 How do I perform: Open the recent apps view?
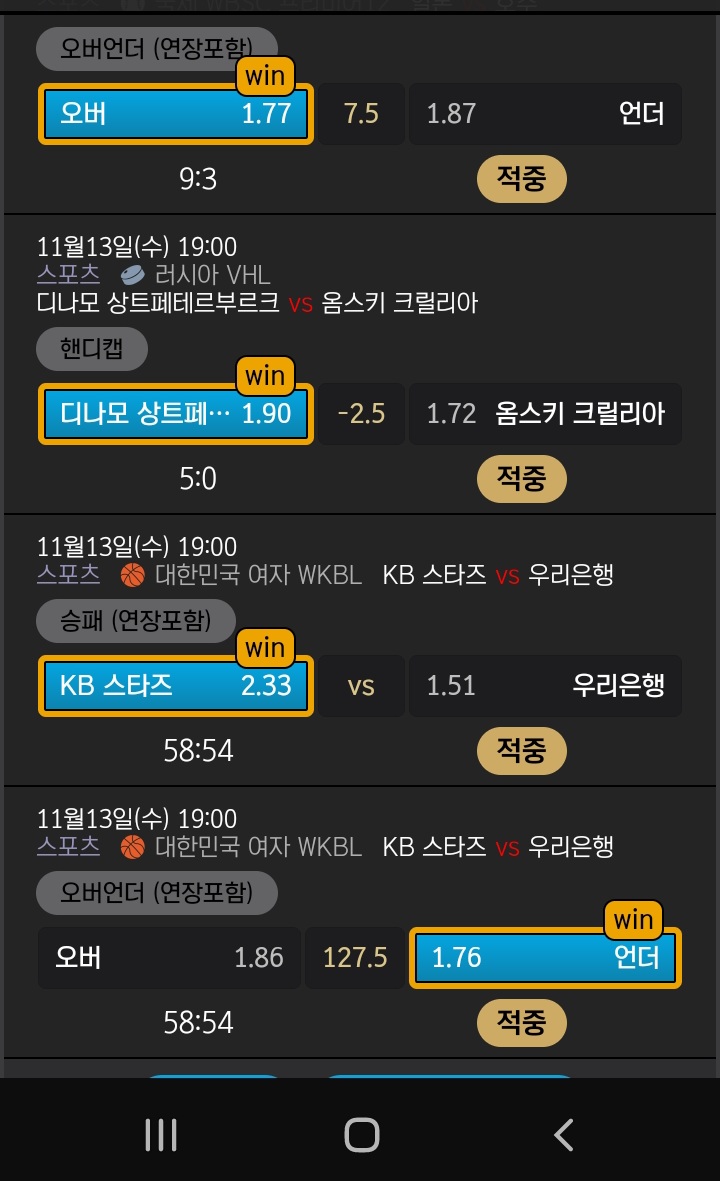160,1134
